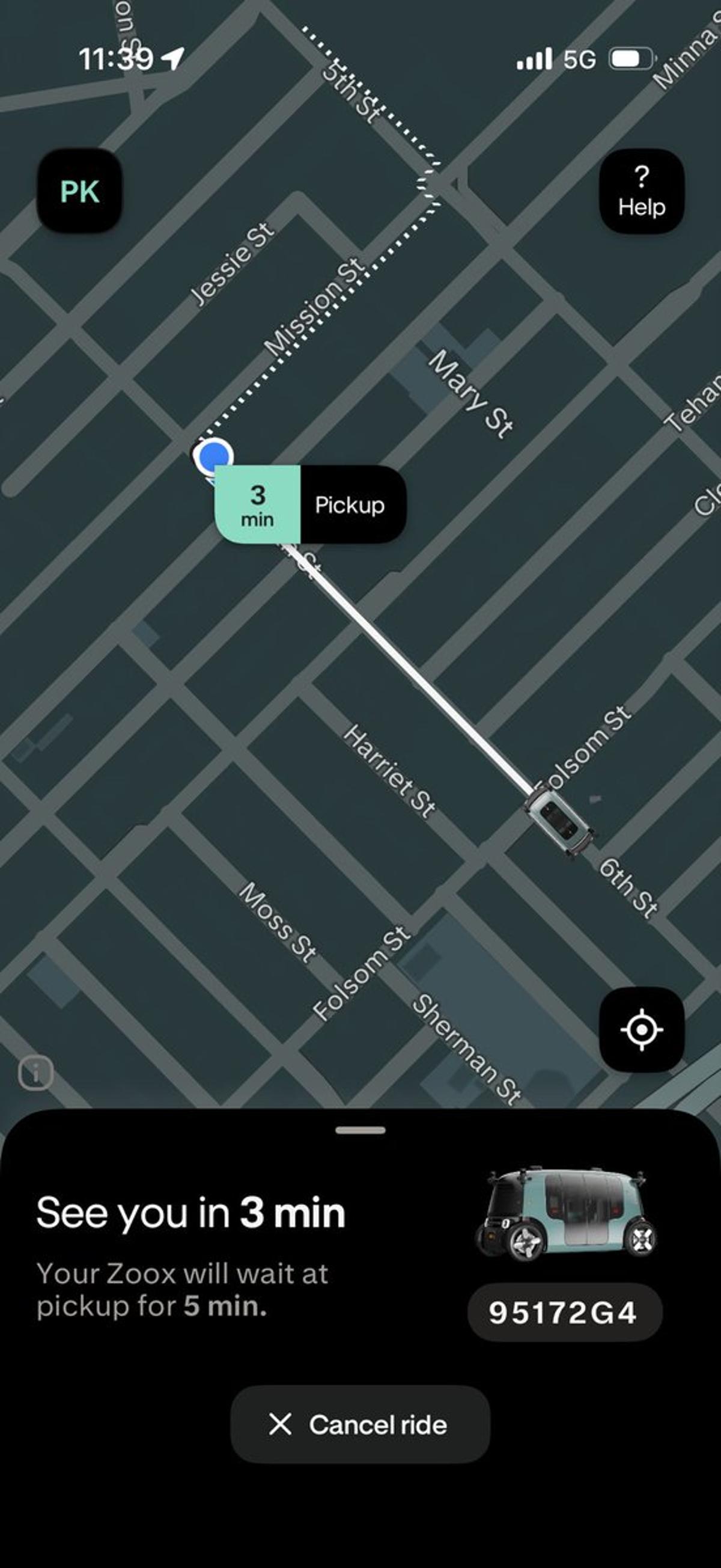Screen dimensions: 721x1568
Task: Tap the question mark Help icon
Action: (640, 178)
